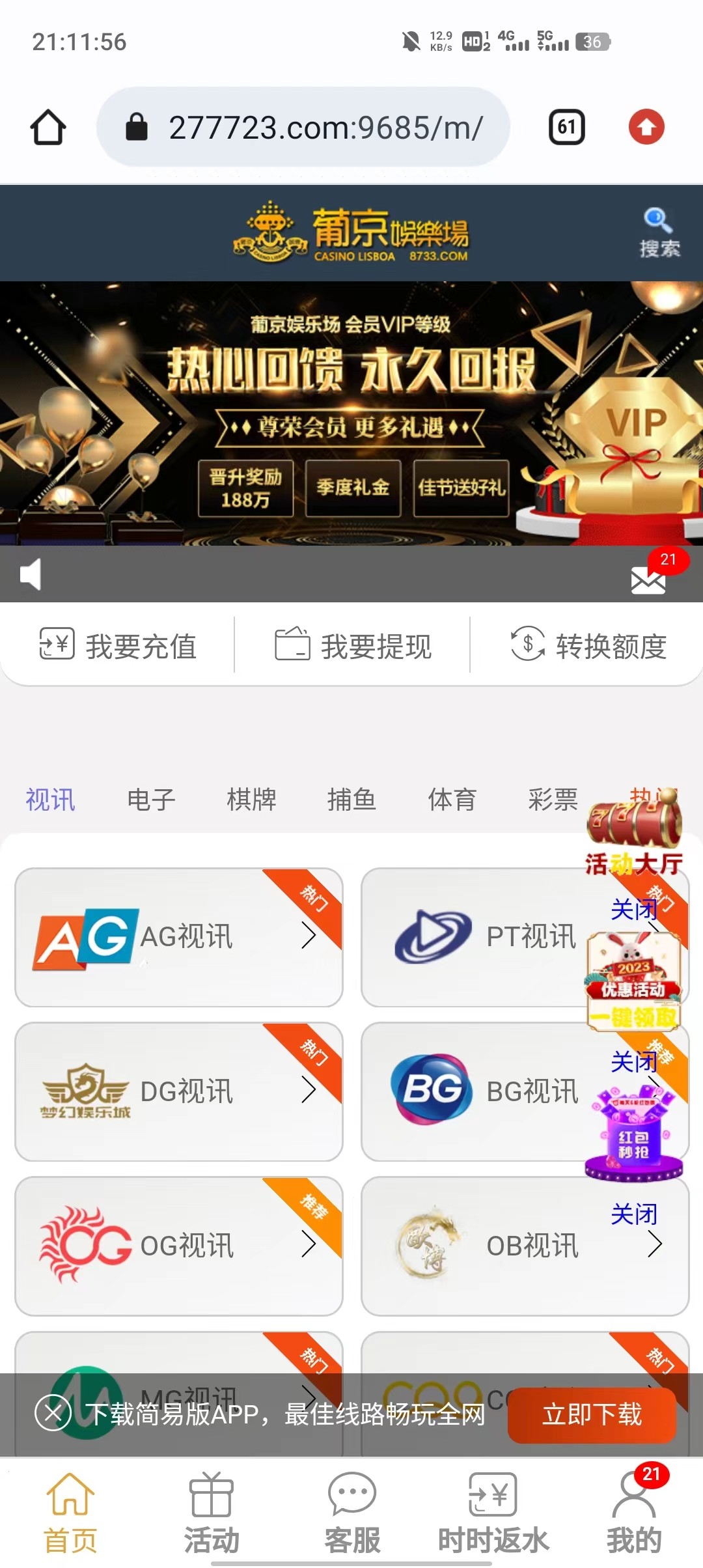Image resolution: width=703 pixels, height=1568 pixels.
Task: Open the AG视讯 game card
Action: coord(178,937)
